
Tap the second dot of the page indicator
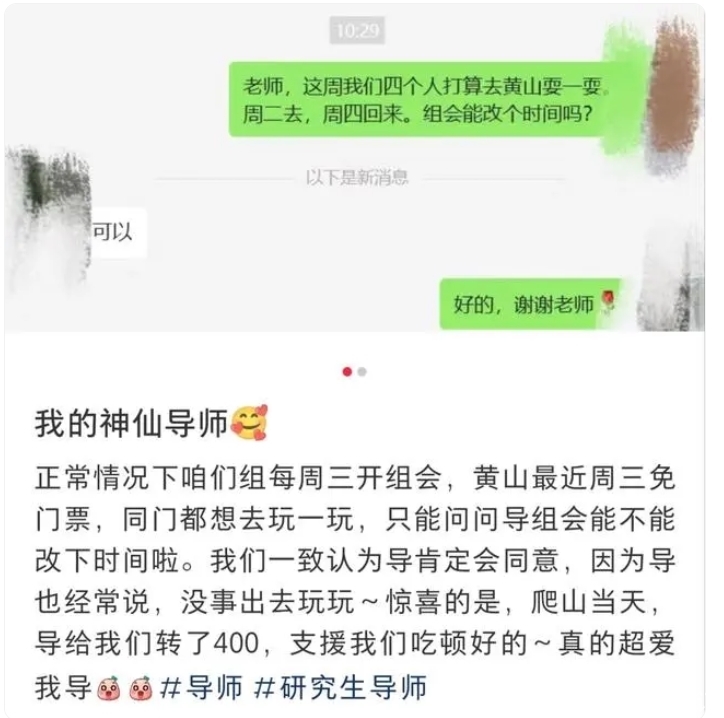362,371
